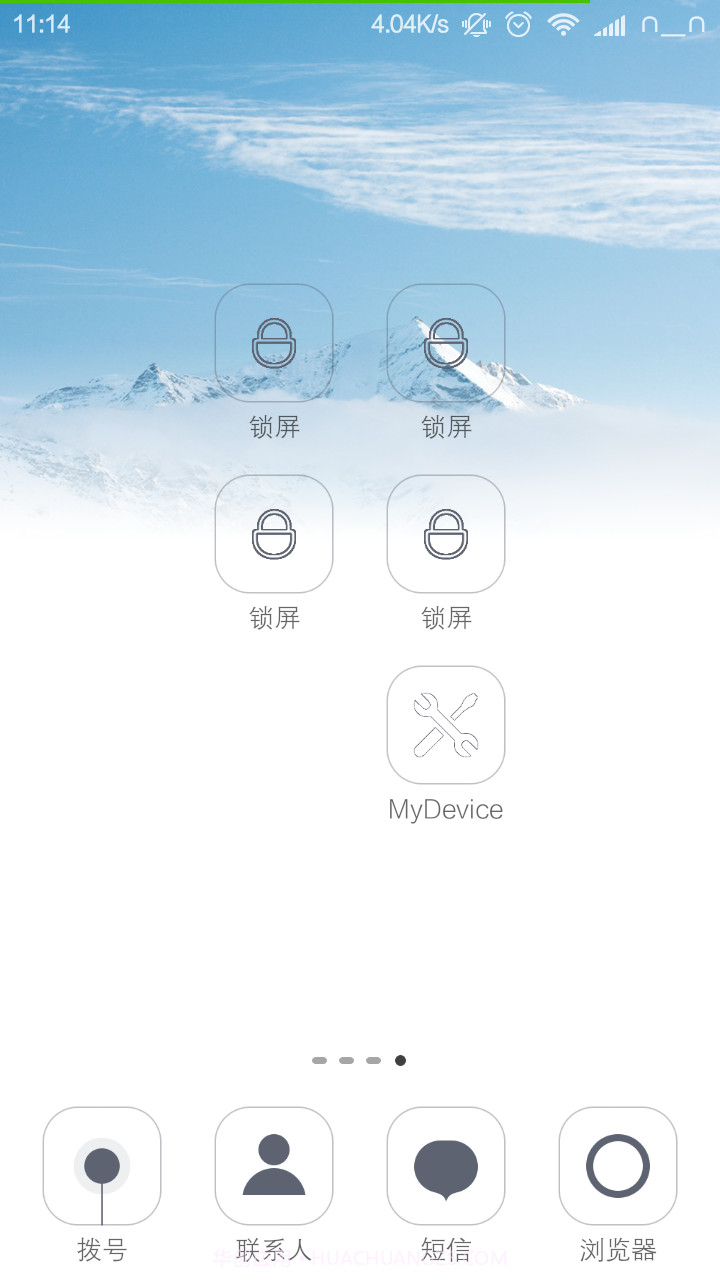Image resolution: width=720 pixels, height=1280 pixels.
Task: Tap the fourth 锁屏 lock screen shortcut
Action: pos(446,533)
